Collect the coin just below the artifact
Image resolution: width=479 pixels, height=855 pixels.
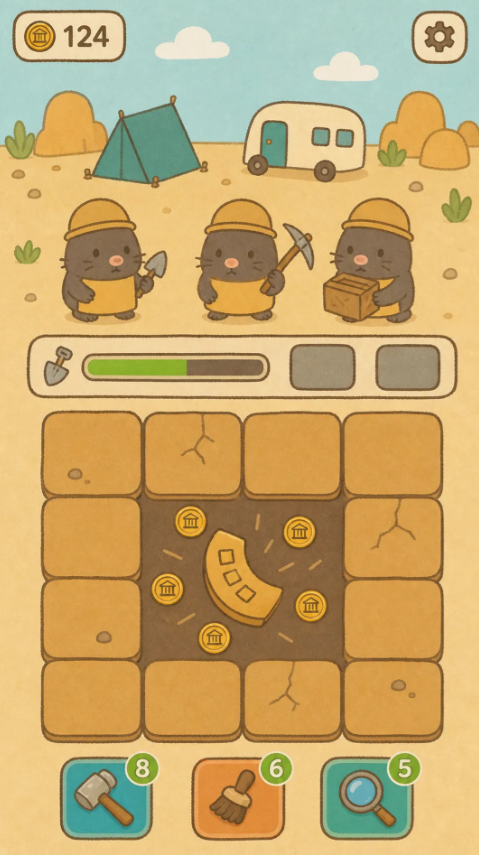point(214,637)
